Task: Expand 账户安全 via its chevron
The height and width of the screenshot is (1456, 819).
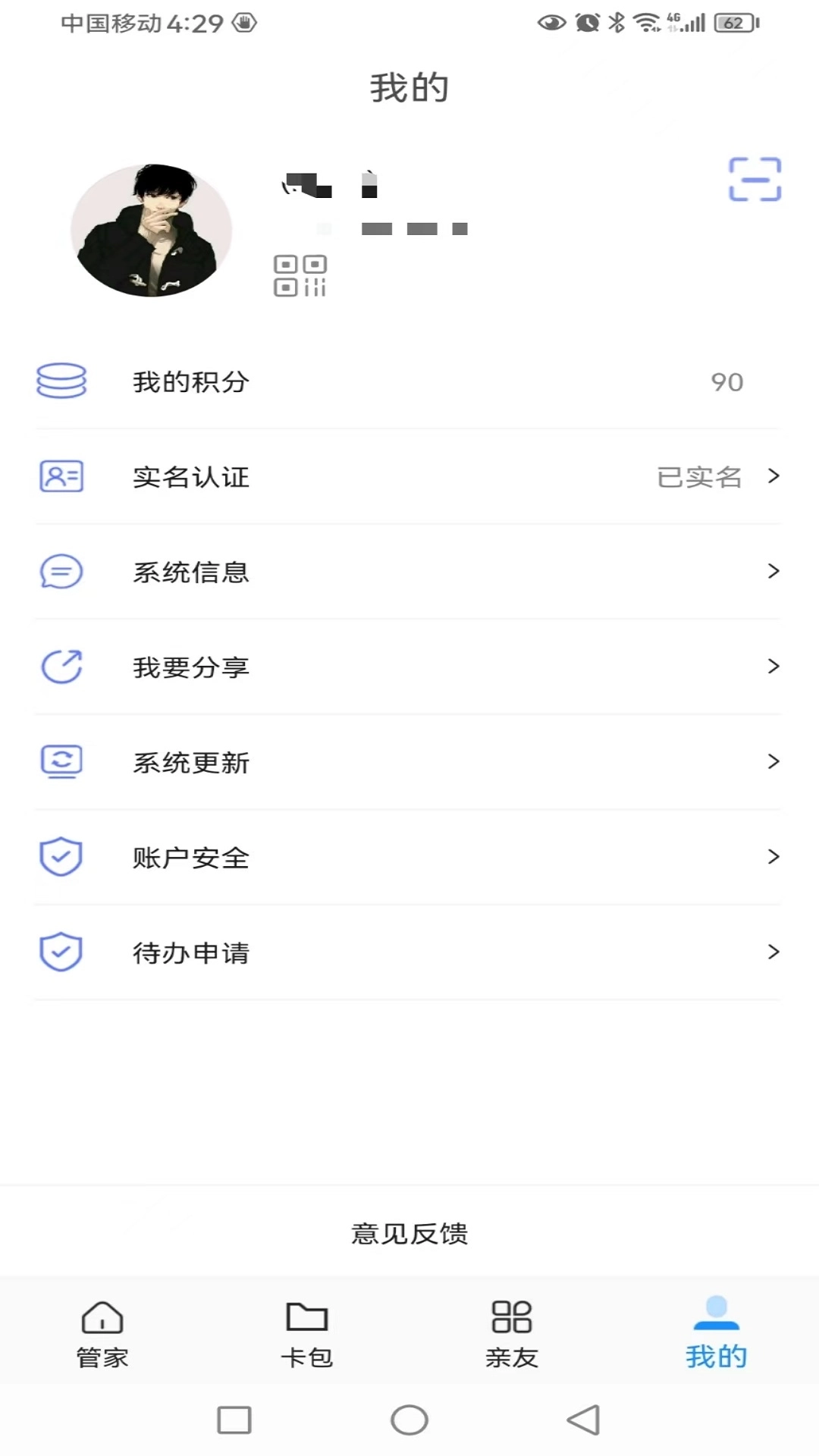Action: 773,857
